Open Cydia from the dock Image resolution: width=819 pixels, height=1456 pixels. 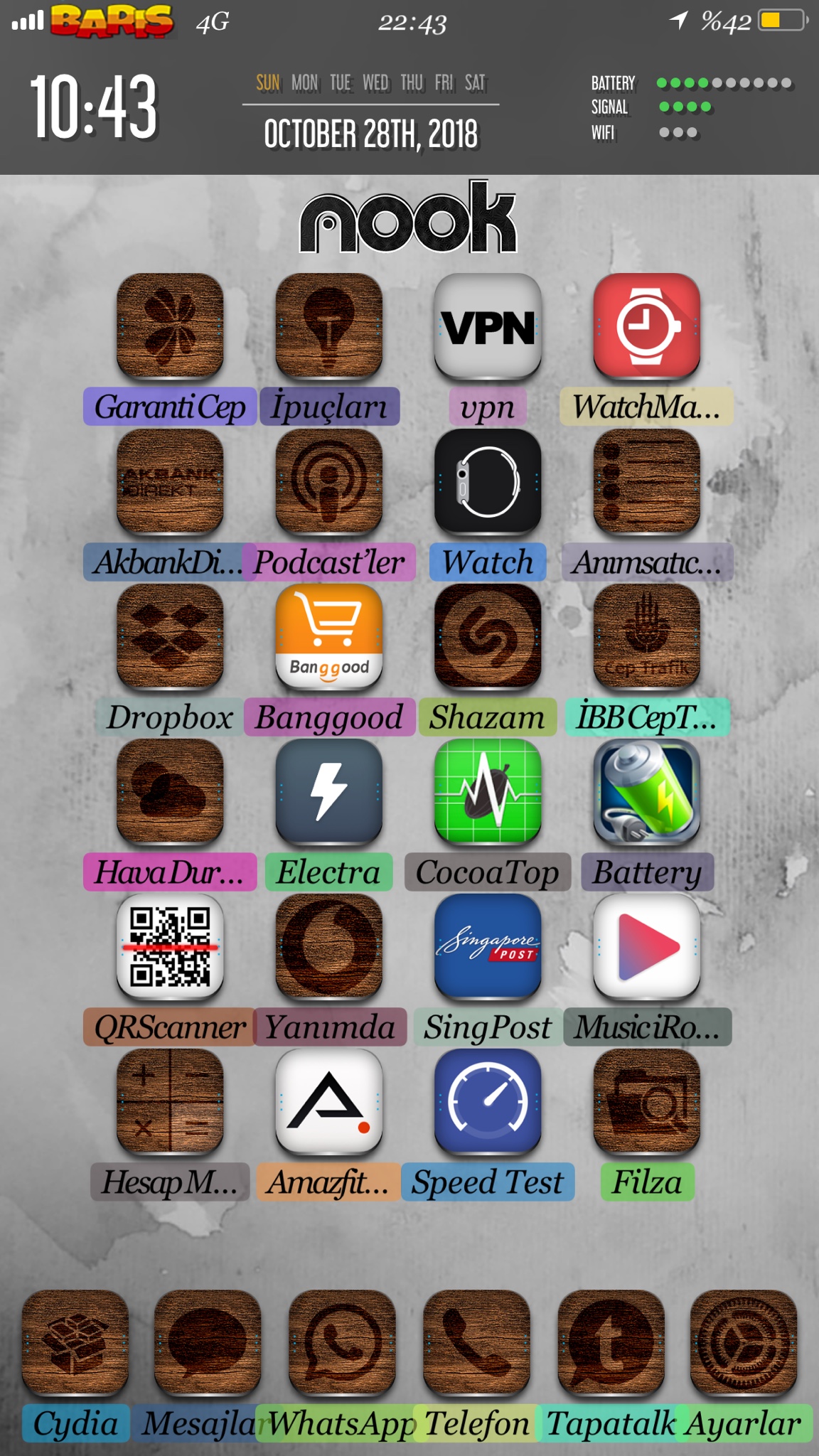(75, 1344)
